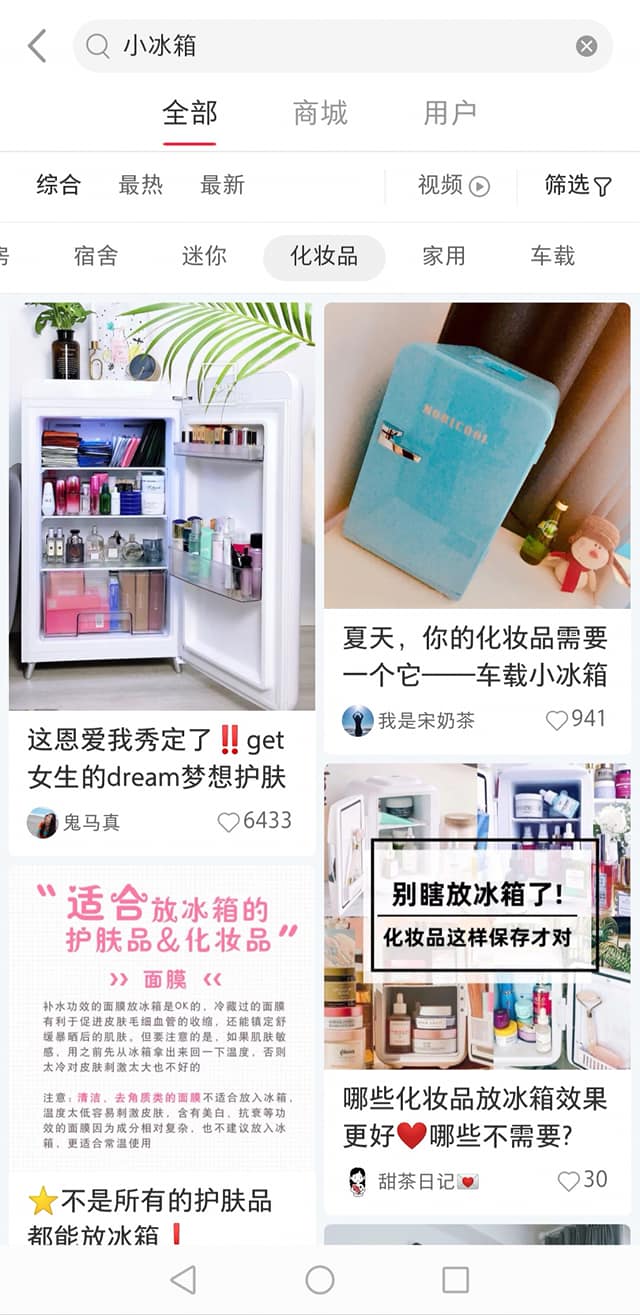This screenshot has width=640, height=1315.
Task: Open the 筛选 filter options
Action: click(x=578, y=185)
